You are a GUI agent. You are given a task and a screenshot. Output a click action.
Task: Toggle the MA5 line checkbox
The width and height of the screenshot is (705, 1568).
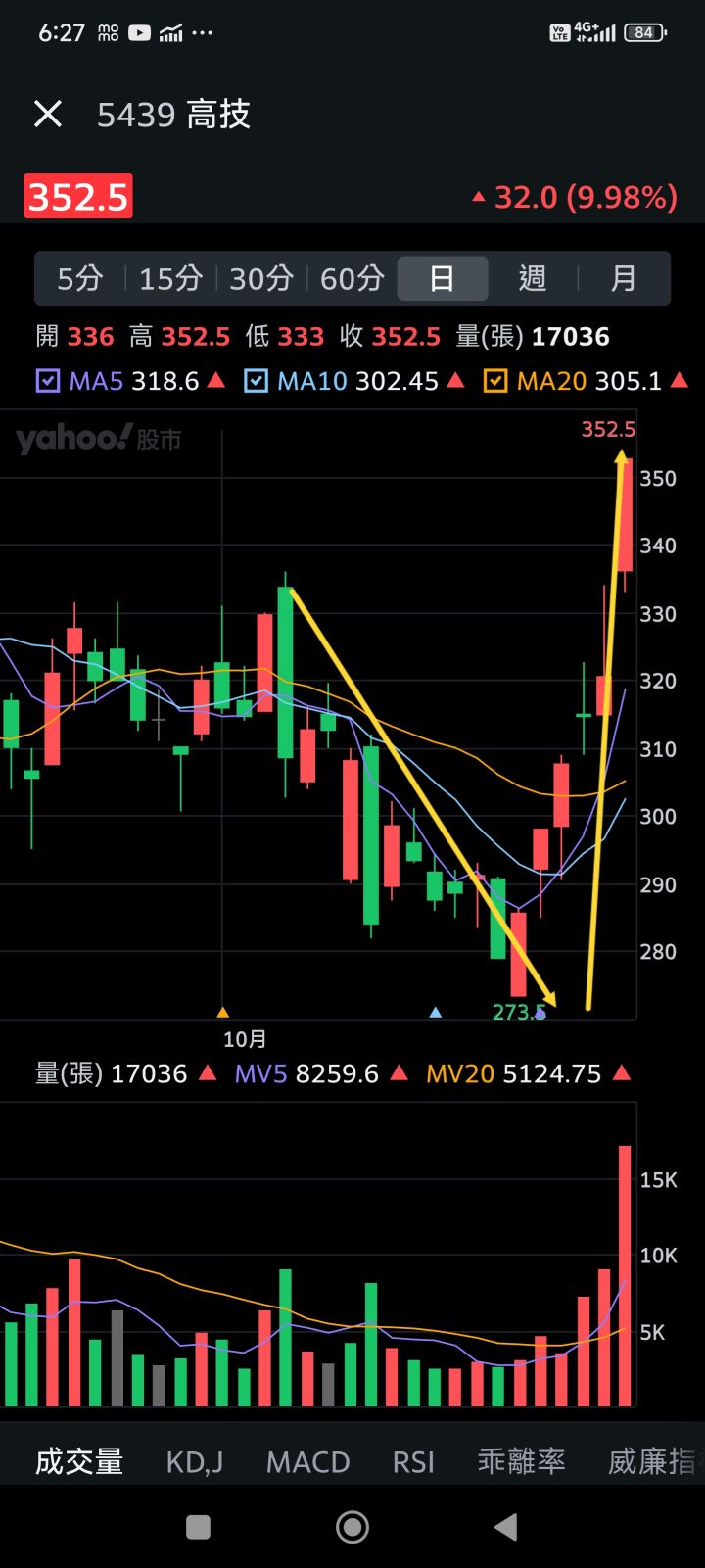[x=48, y=381]
